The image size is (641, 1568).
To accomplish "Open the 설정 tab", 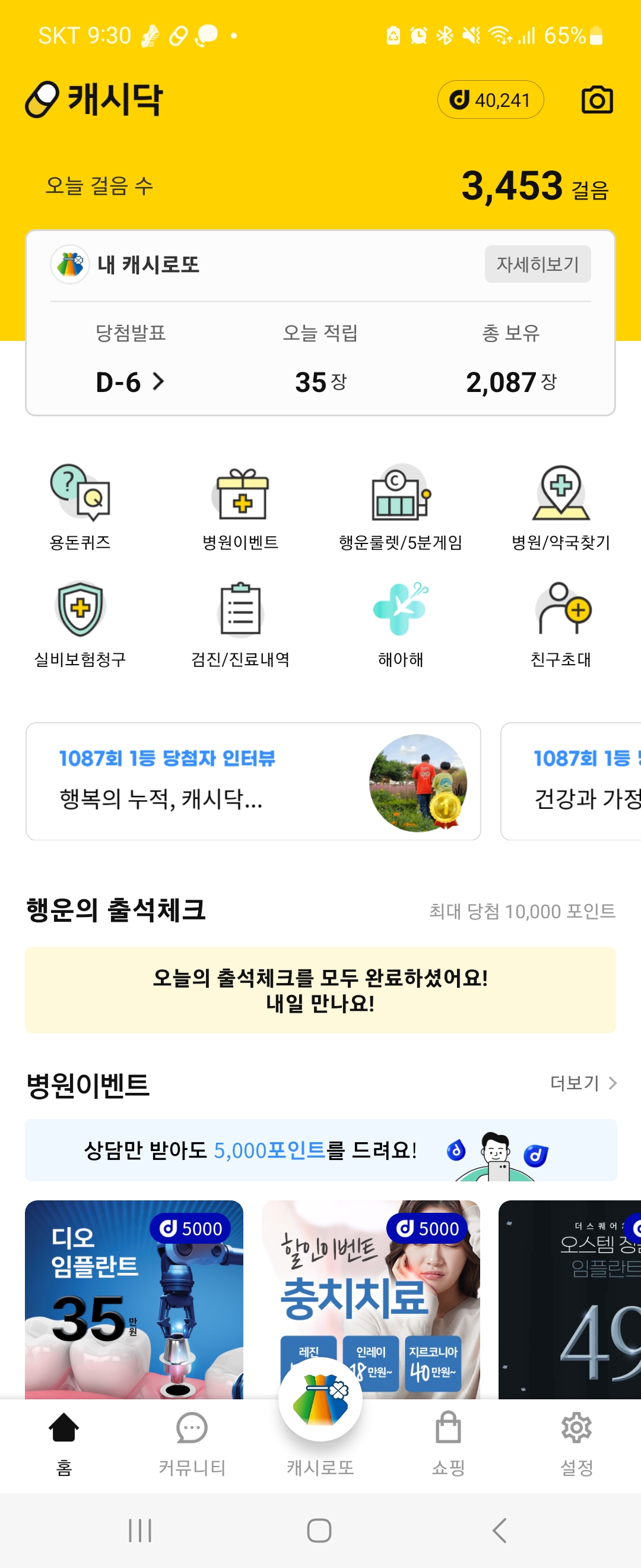I will tap(576, 1443).
